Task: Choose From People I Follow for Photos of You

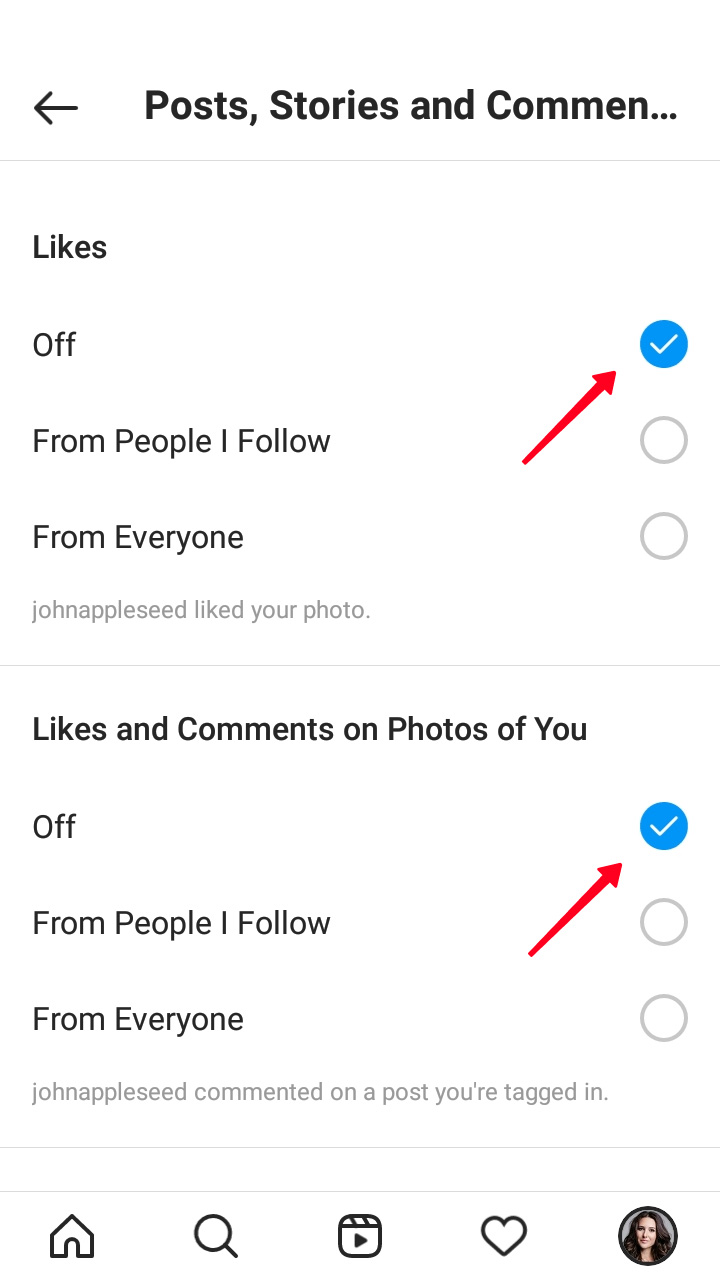Action: 360,923
